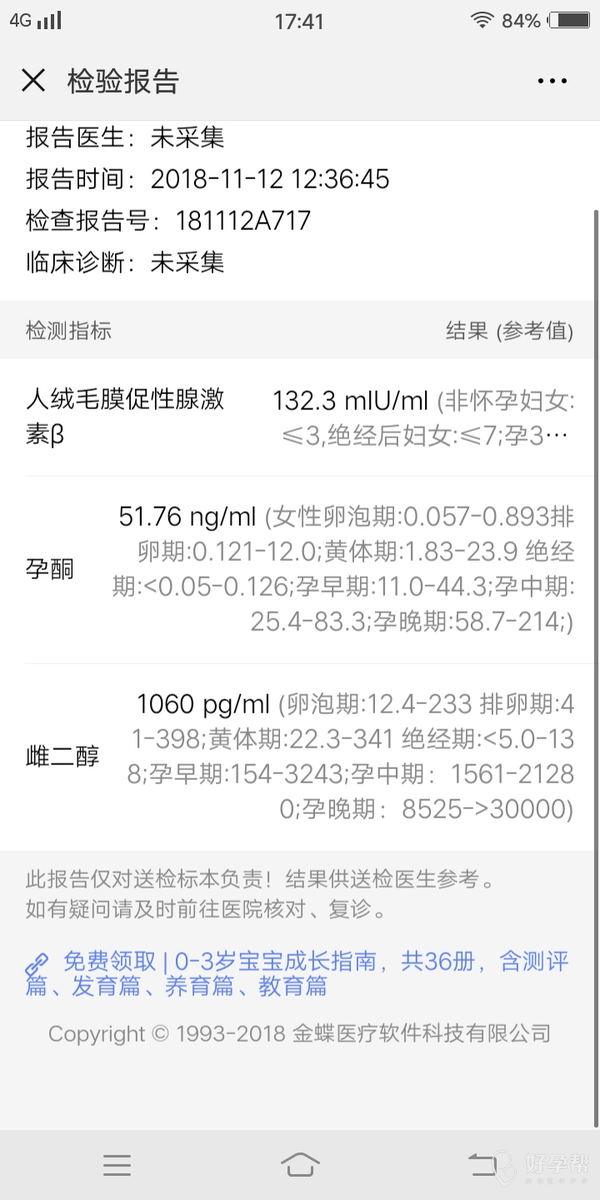
Task: Open the three-dot overflow menu
Action: [552, 82]
